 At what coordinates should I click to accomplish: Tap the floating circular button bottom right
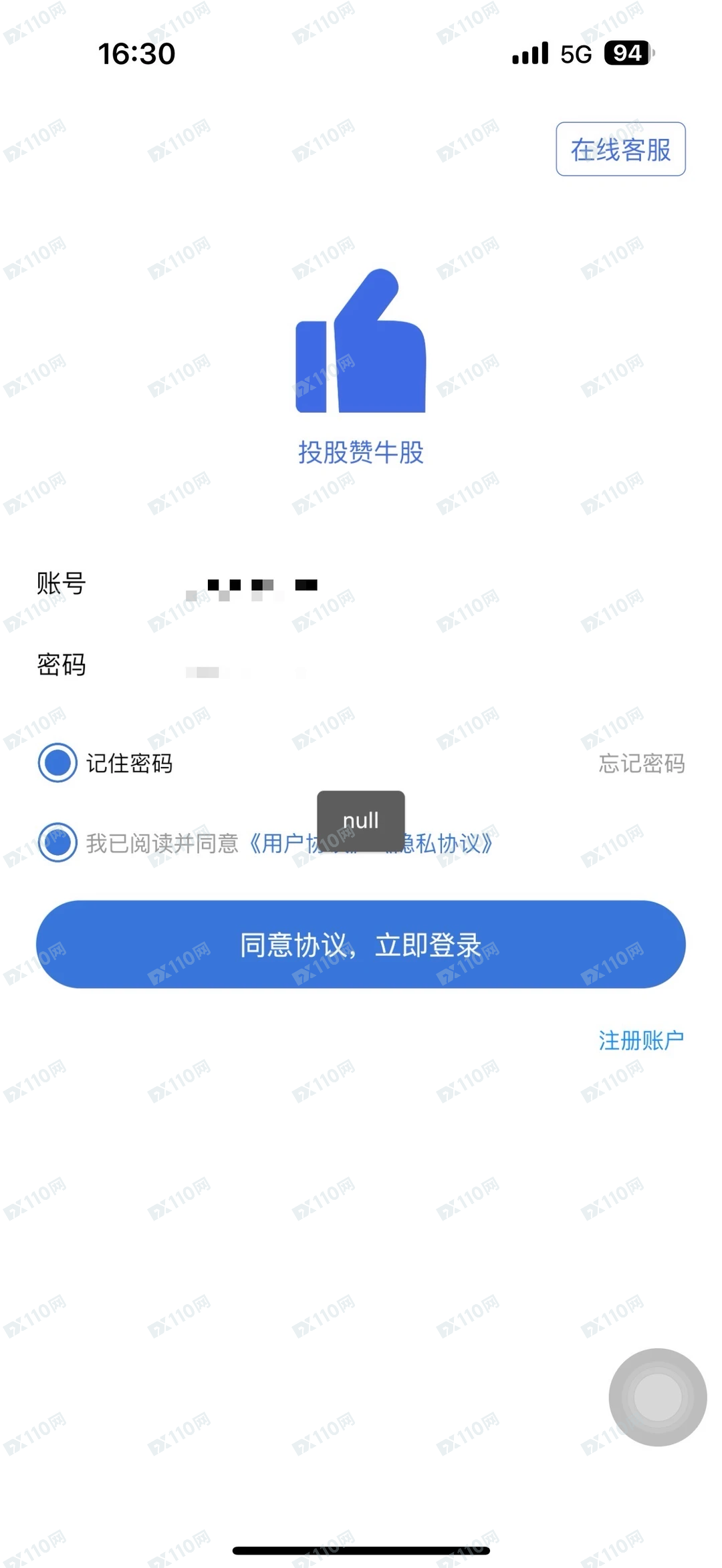coord(656,1397)
